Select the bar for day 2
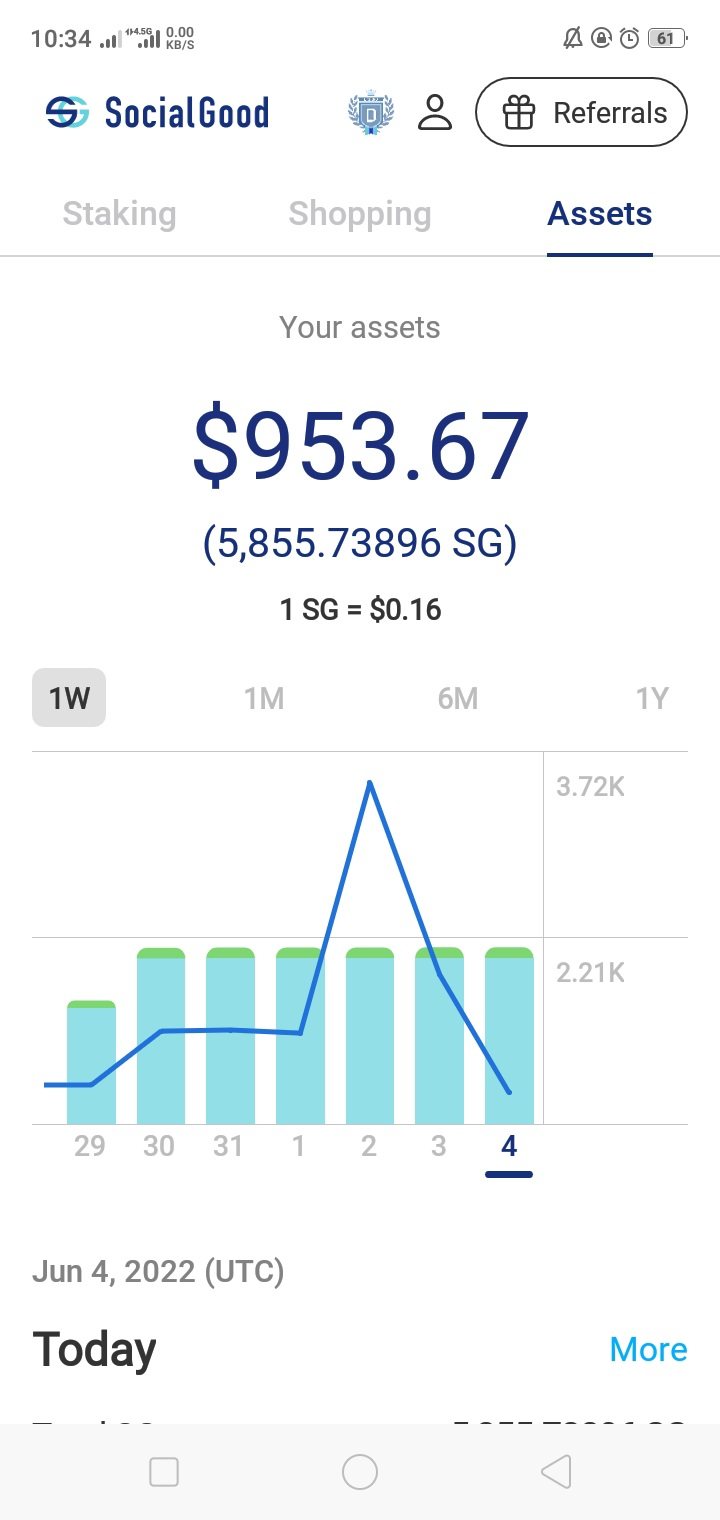 pos(370,1036)
